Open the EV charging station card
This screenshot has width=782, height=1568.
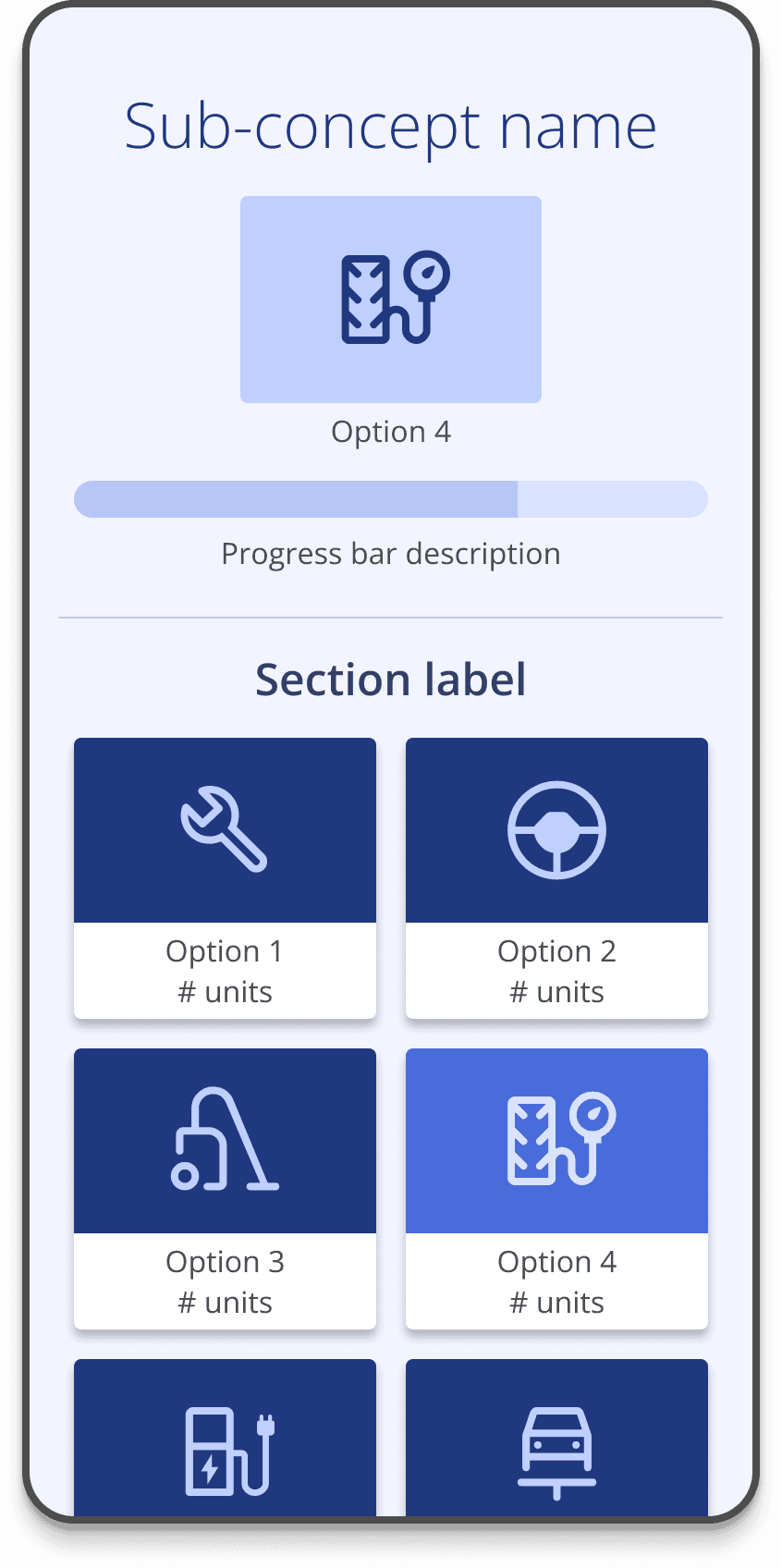(225, 1438)
